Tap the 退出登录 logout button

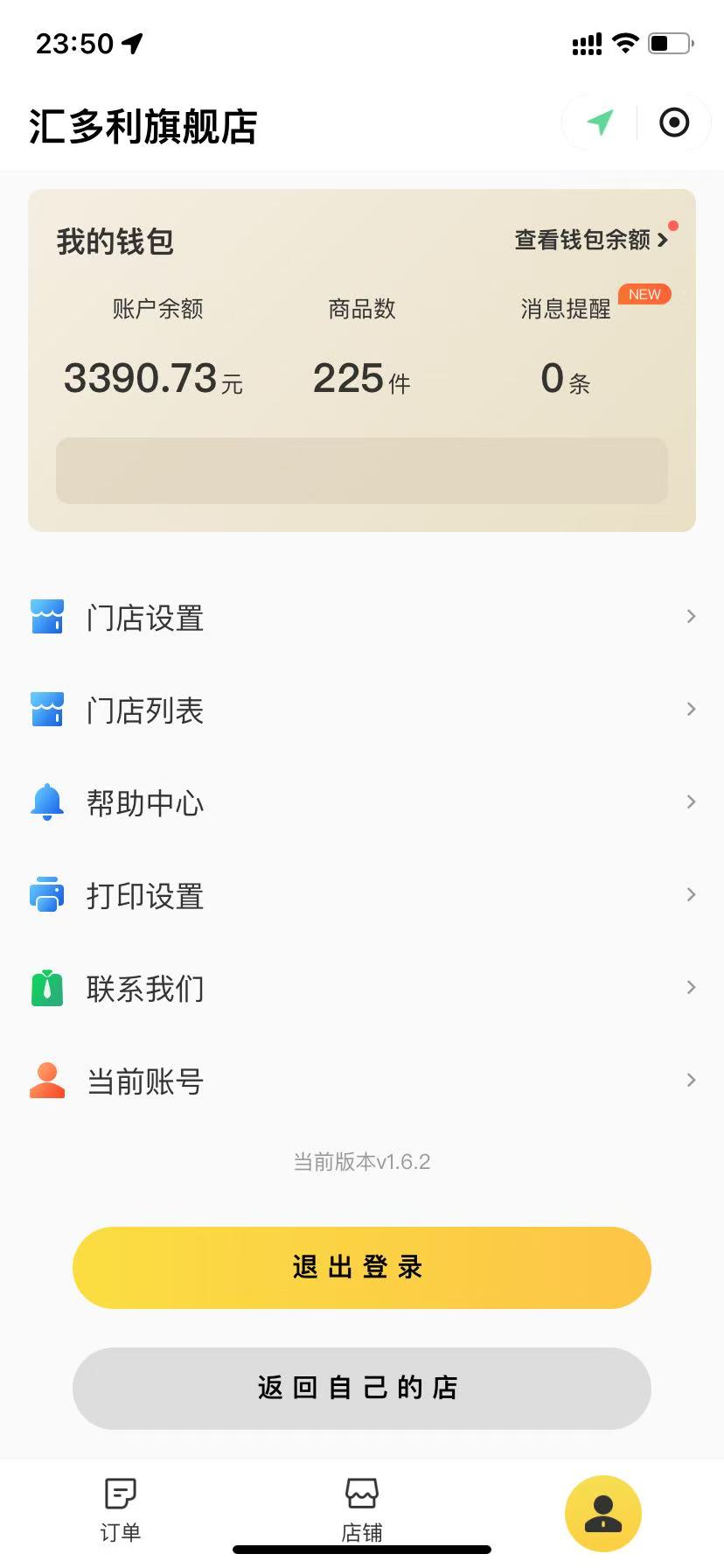pyautogui.click(x=362, y=1267)
